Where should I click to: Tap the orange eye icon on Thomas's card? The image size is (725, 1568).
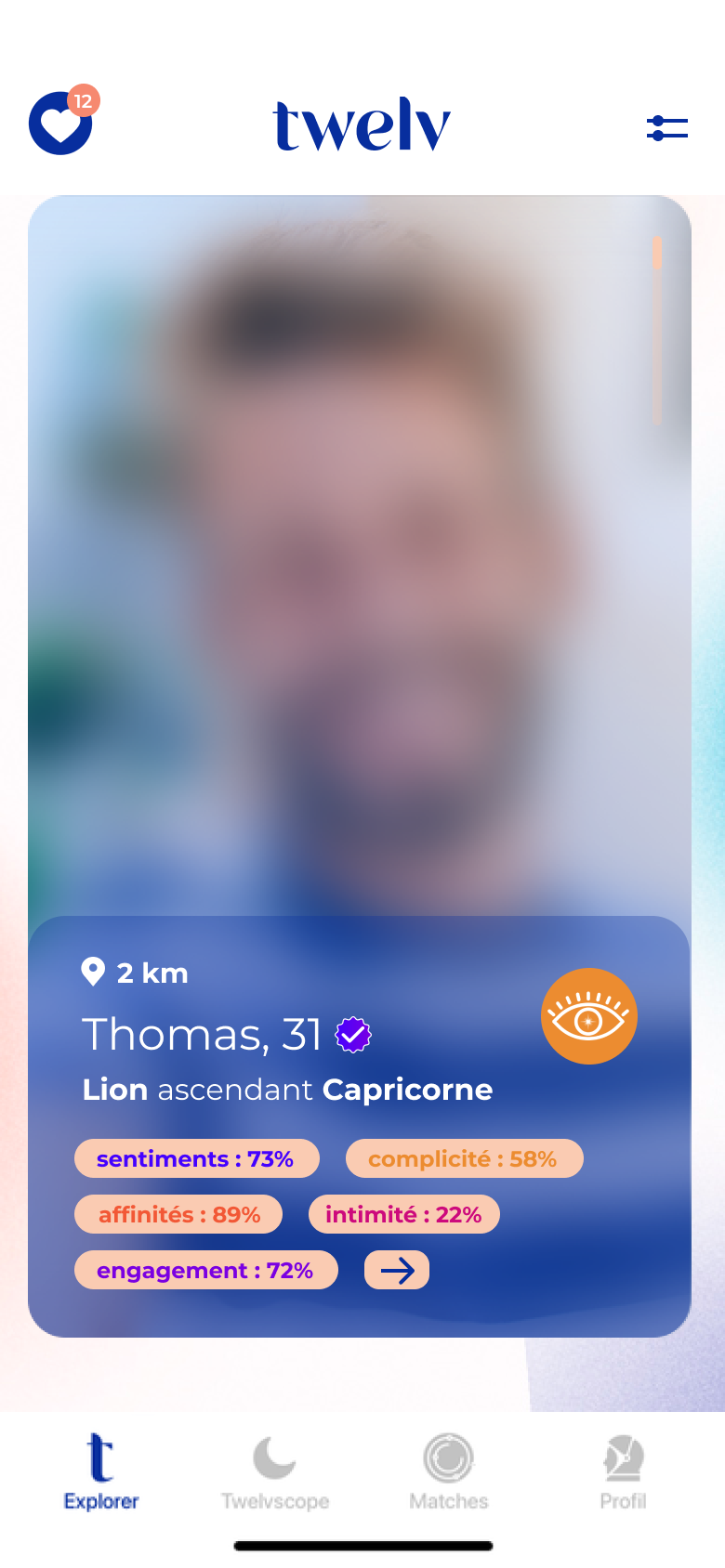click(x=589, y=1016)
